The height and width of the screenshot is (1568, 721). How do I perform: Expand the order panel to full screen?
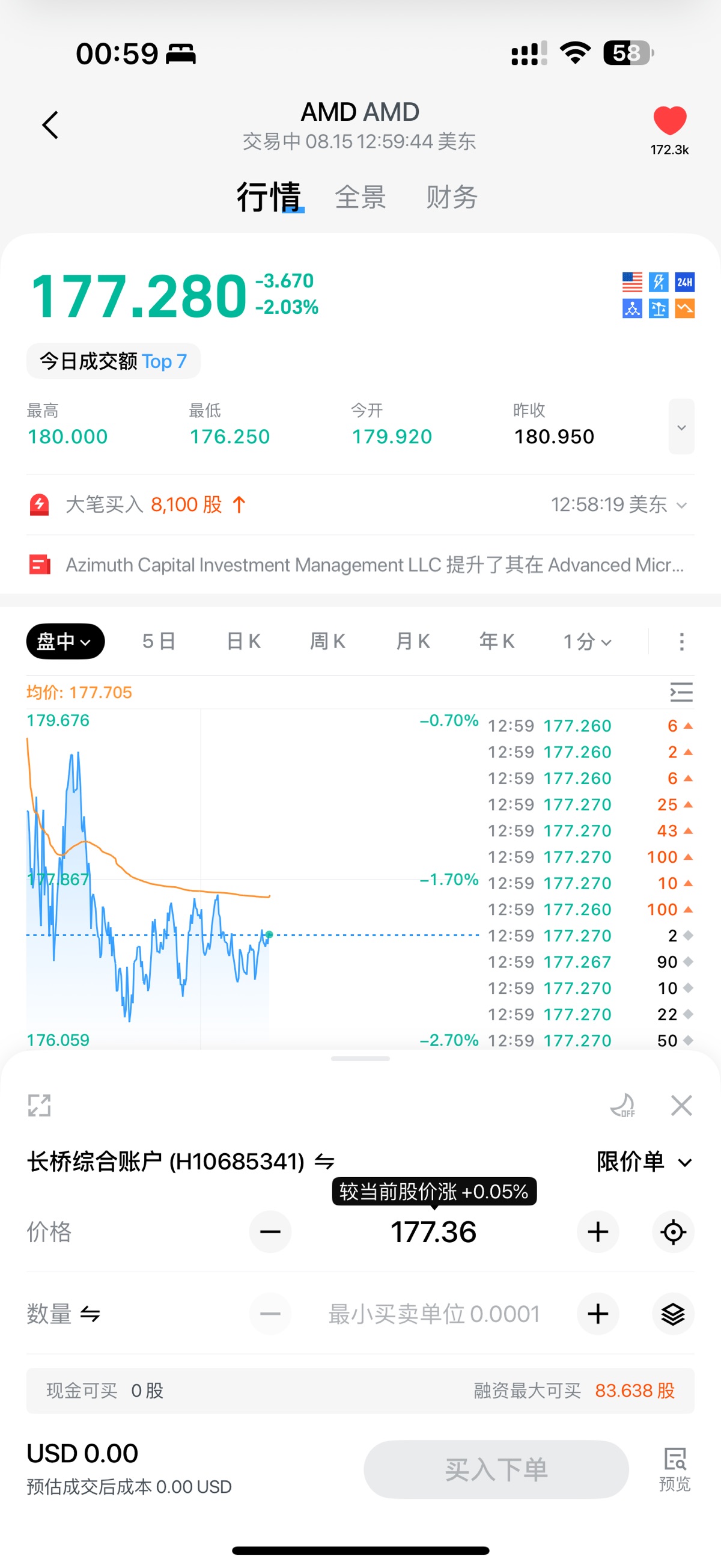[x=40, y=1105]
